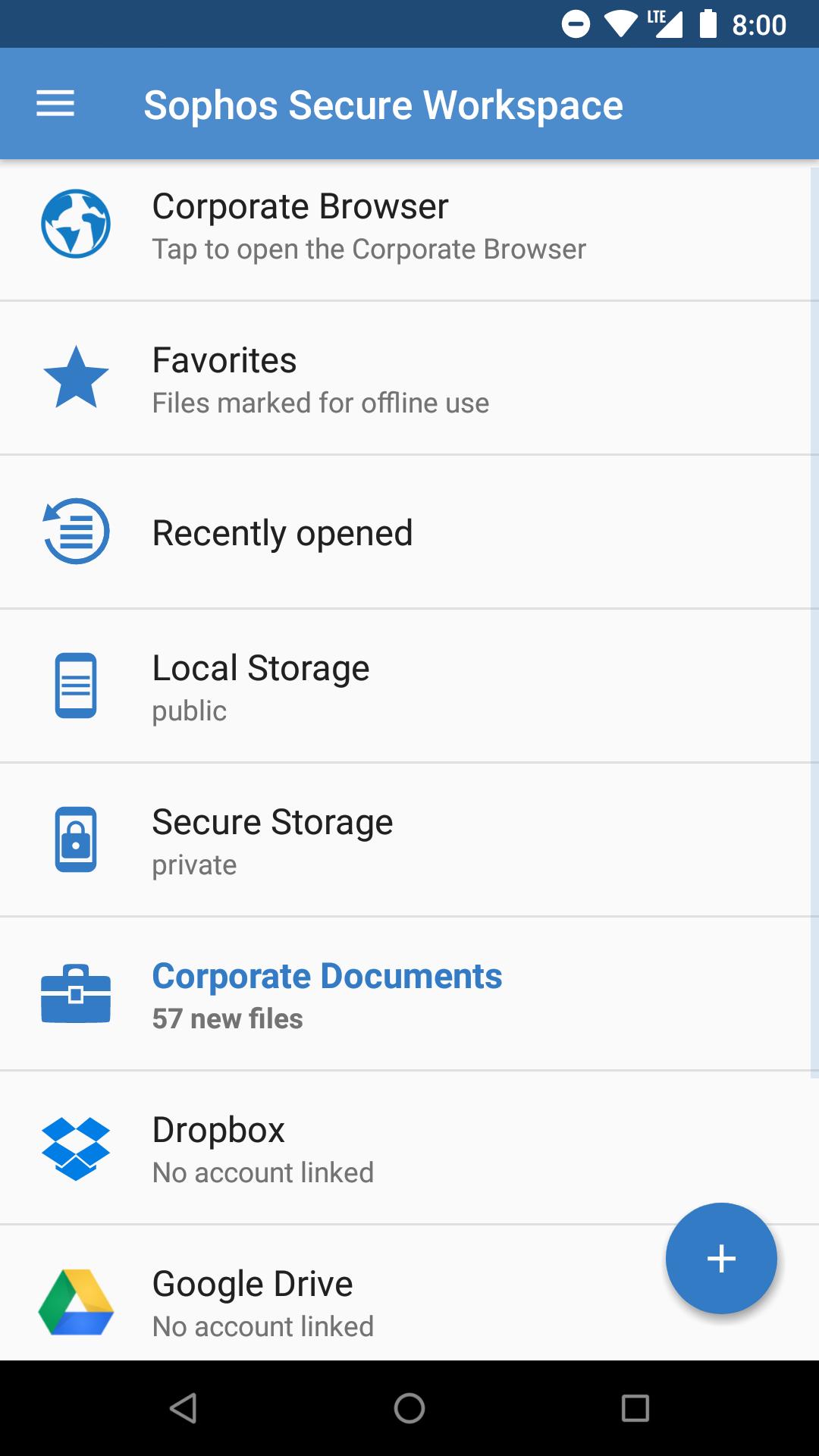Open the navigation drawer hamburger menu

pyautogui.click(x=56, y=104)
